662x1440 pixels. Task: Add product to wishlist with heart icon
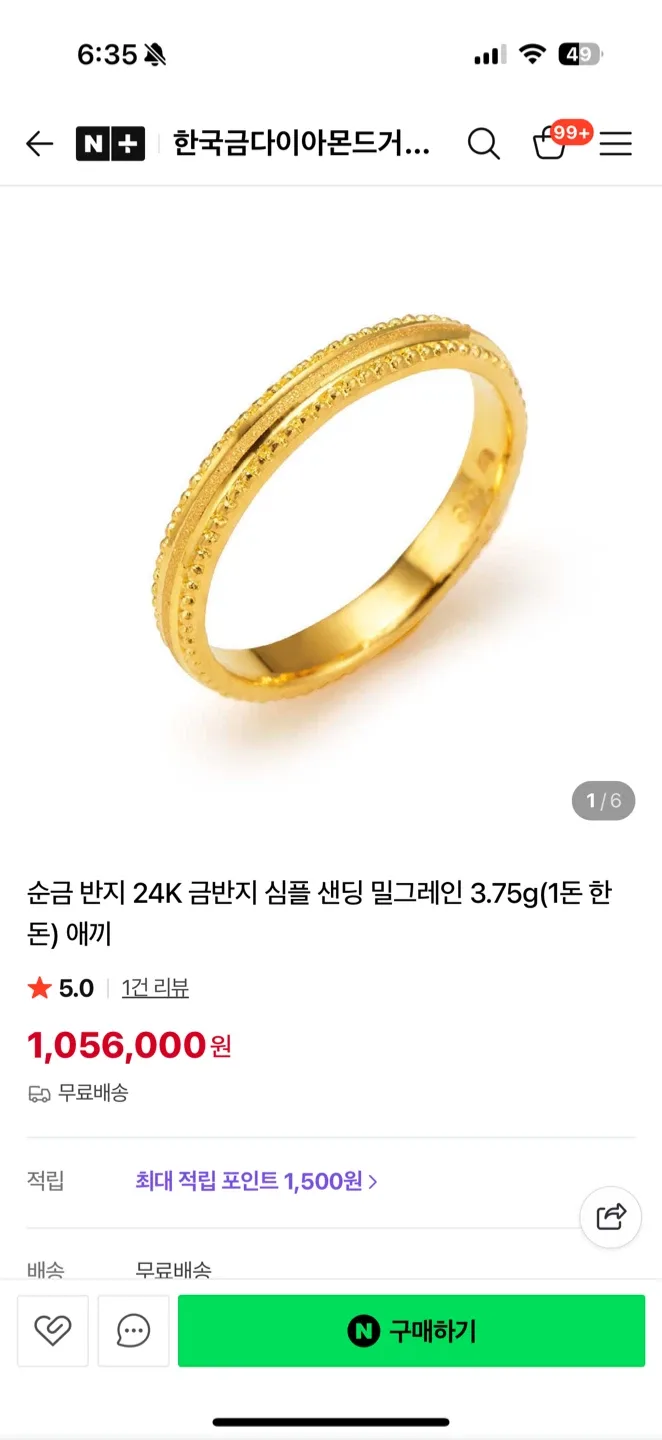coord(52,1330)
